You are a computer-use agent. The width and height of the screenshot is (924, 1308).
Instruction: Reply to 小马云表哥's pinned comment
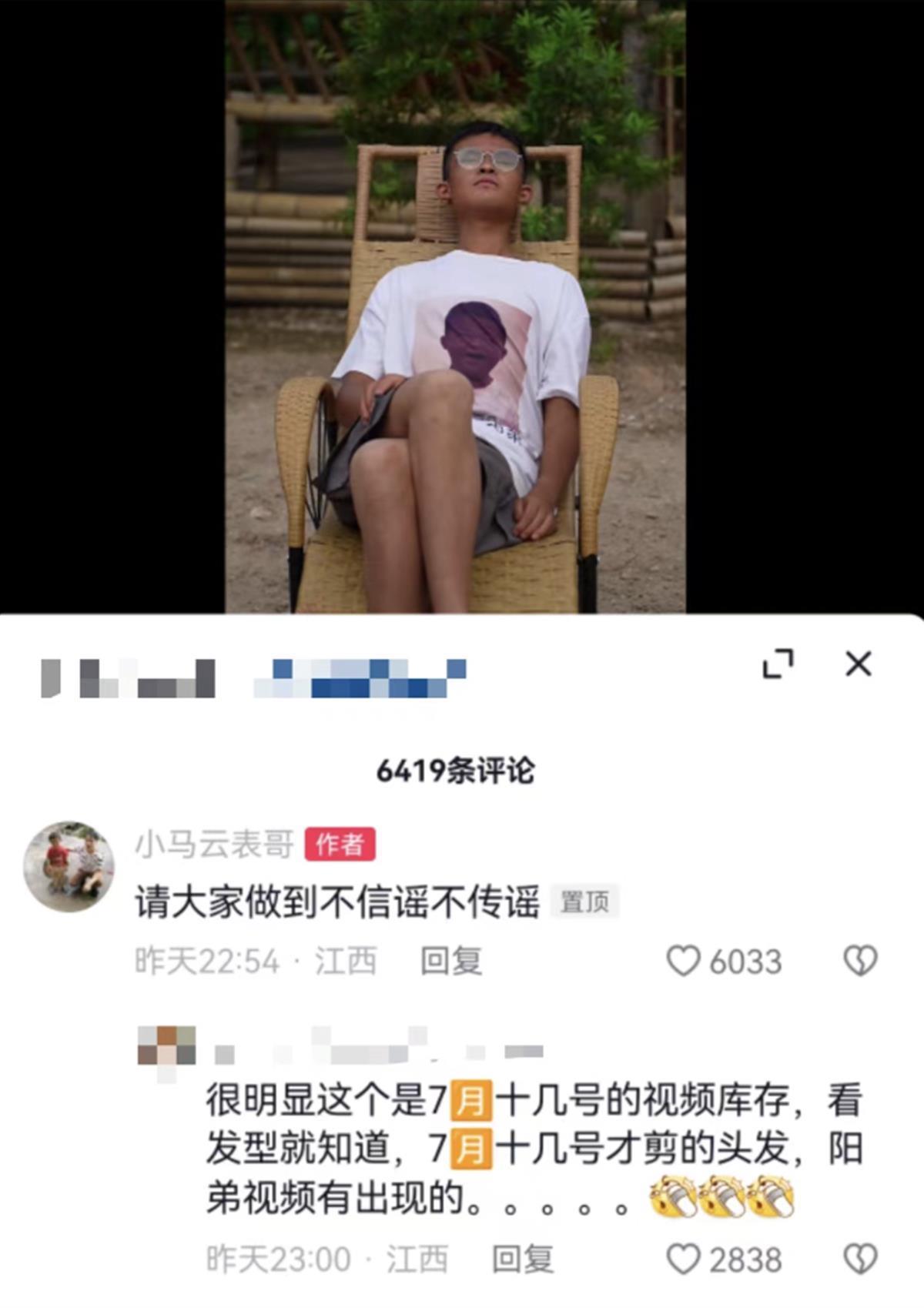pyautogui.click(x=450, y=961)
